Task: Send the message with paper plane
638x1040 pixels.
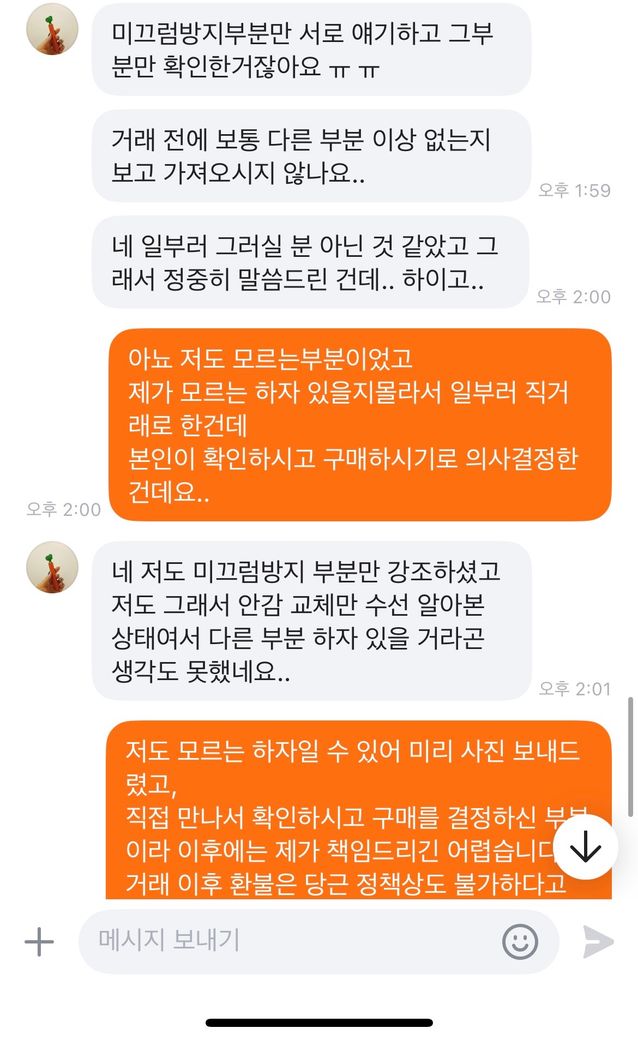Action: pyautogui.click(x=597, y=941)
